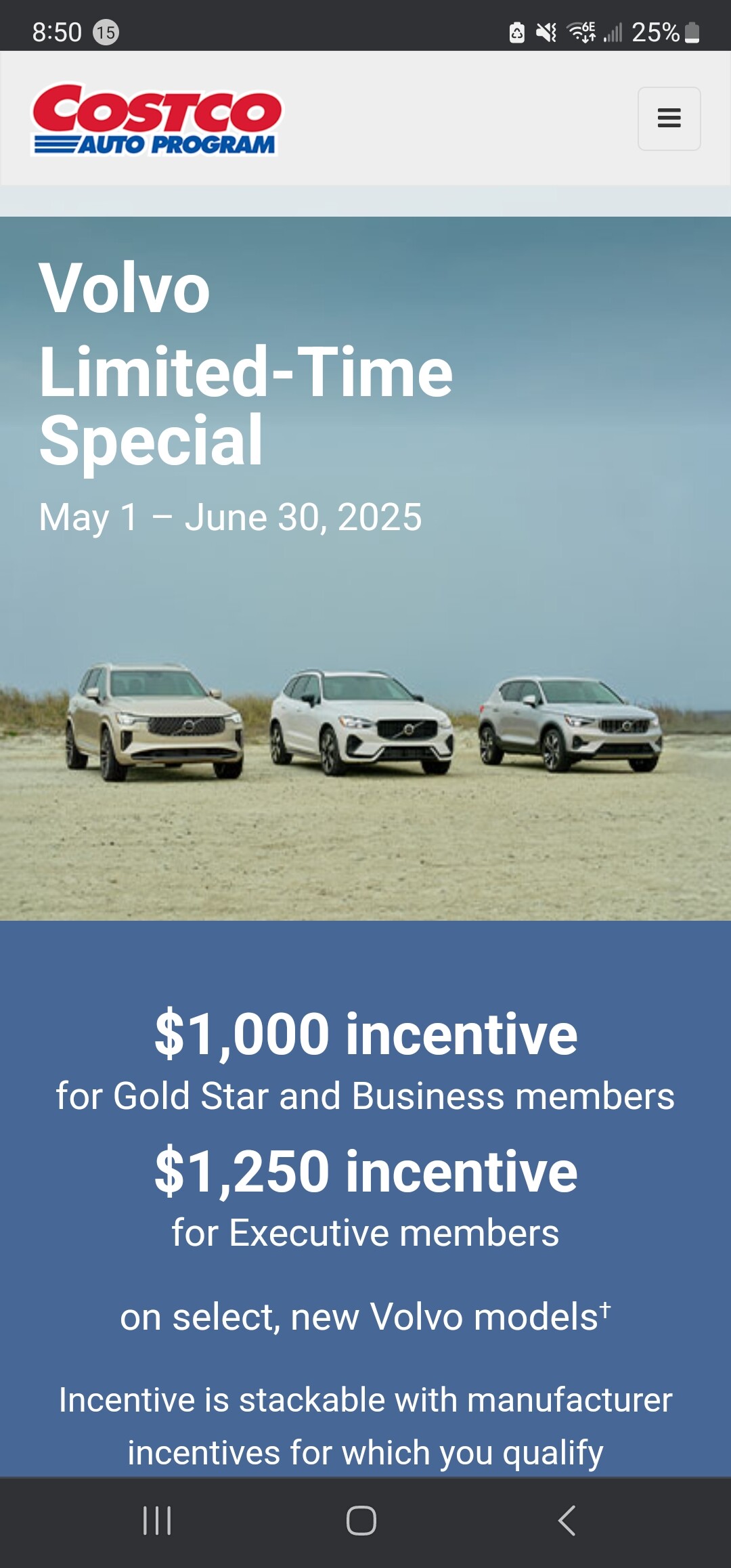Go back with the system back button

pos(567,1521)
